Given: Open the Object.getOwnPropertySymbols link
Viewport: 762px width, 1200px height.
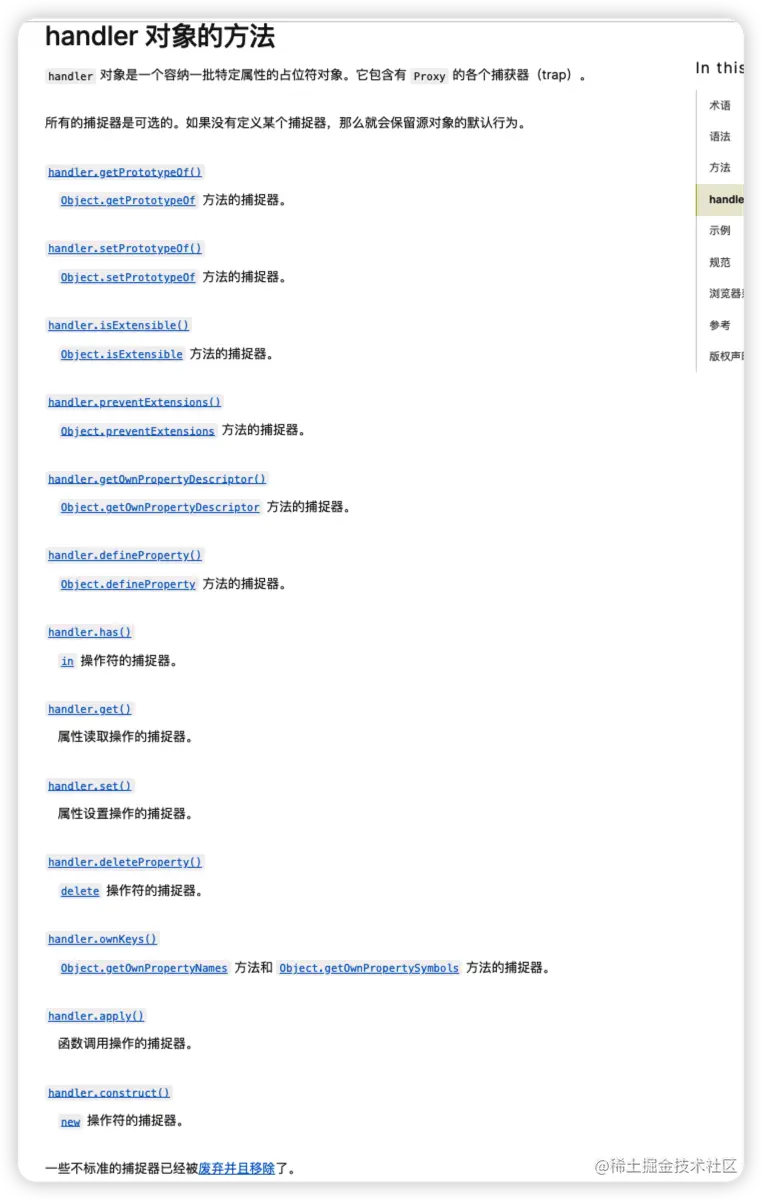Looking at the screenshot, I should pyautogui.click(x=369, y=968).
